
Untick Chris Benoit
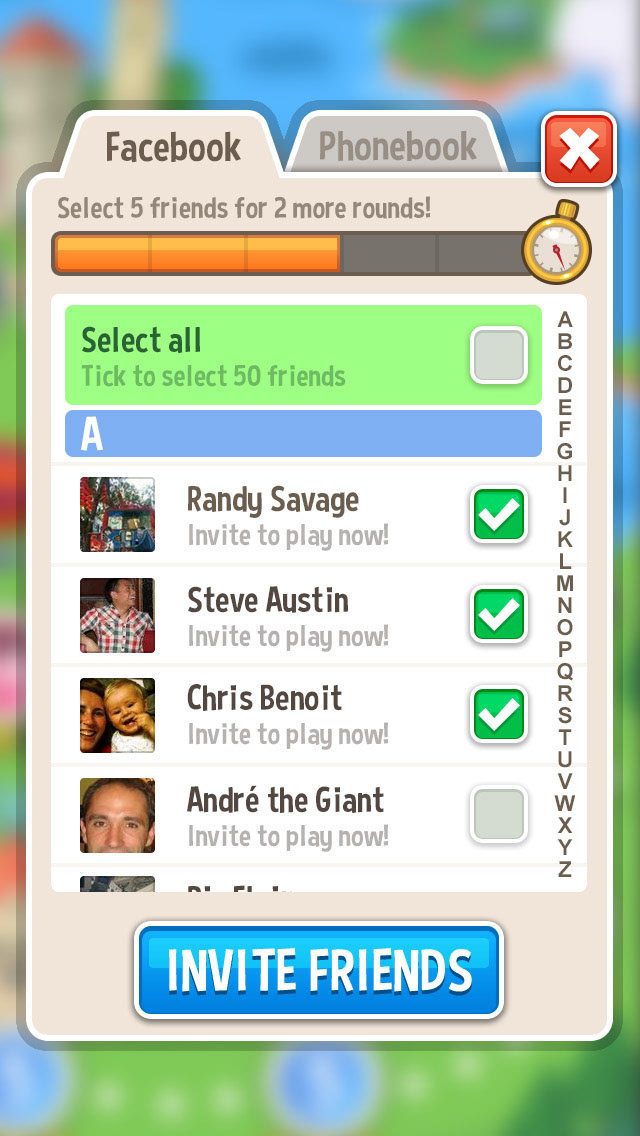tap(499, 714)
